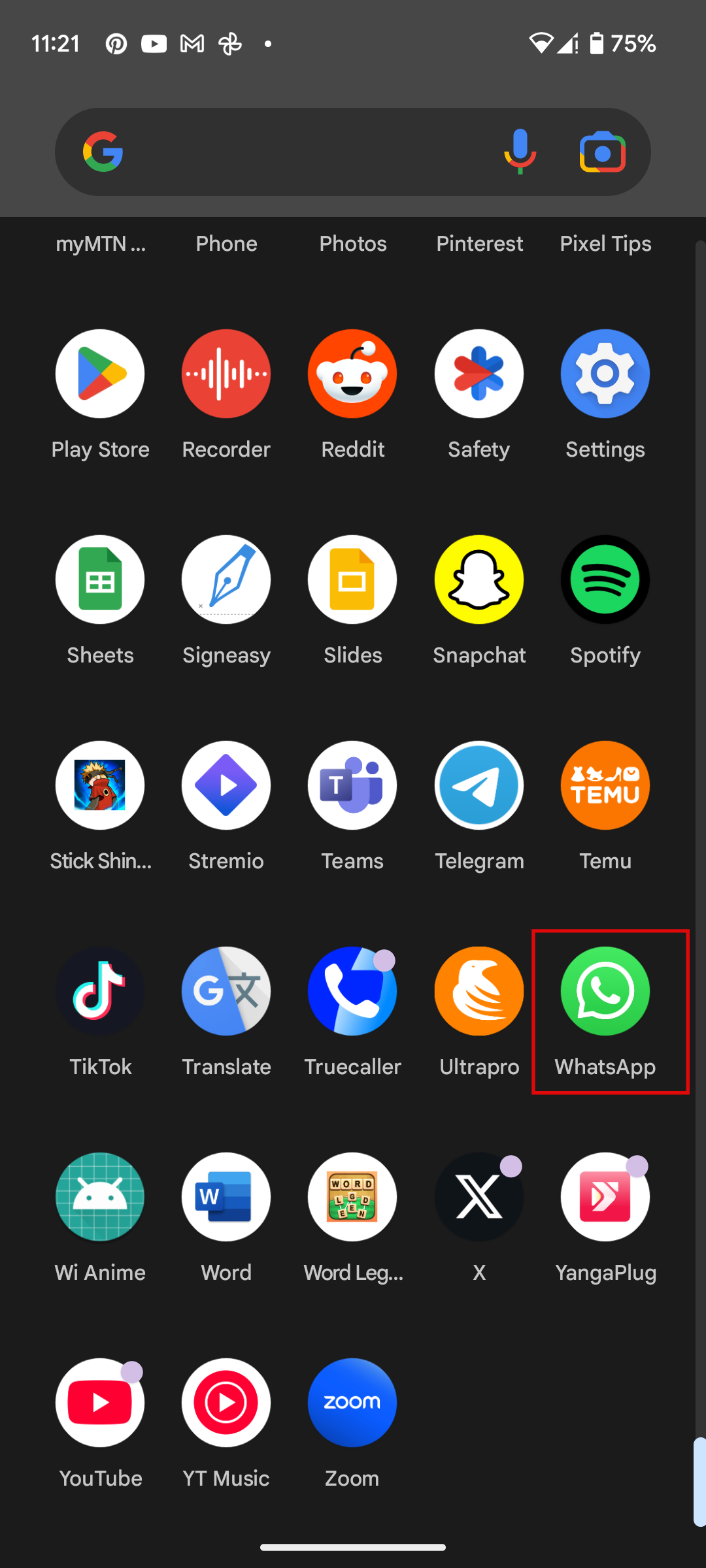This screenshot has height=1568, width=706.
Task: Open Truecaller
Action: click(x=352, y=991)
